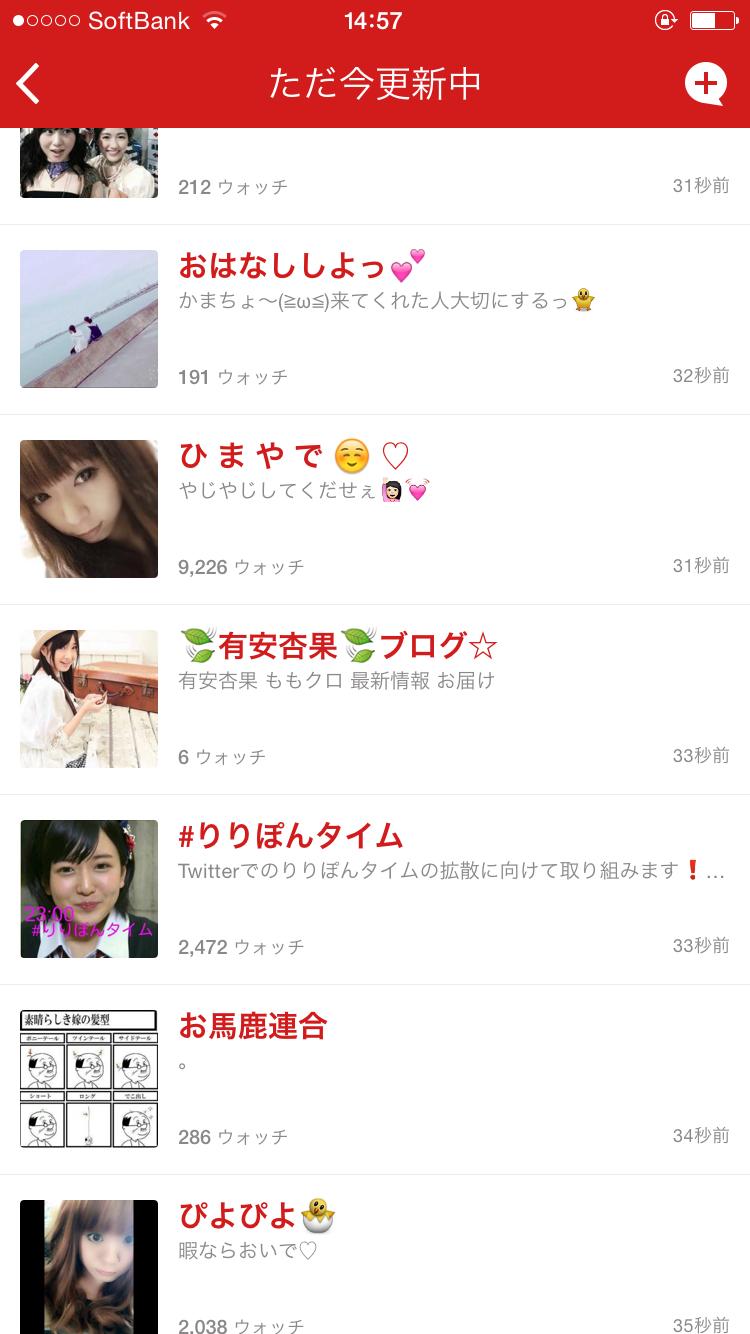Open the #りりぽんタイム thread

tap(375, 890)
